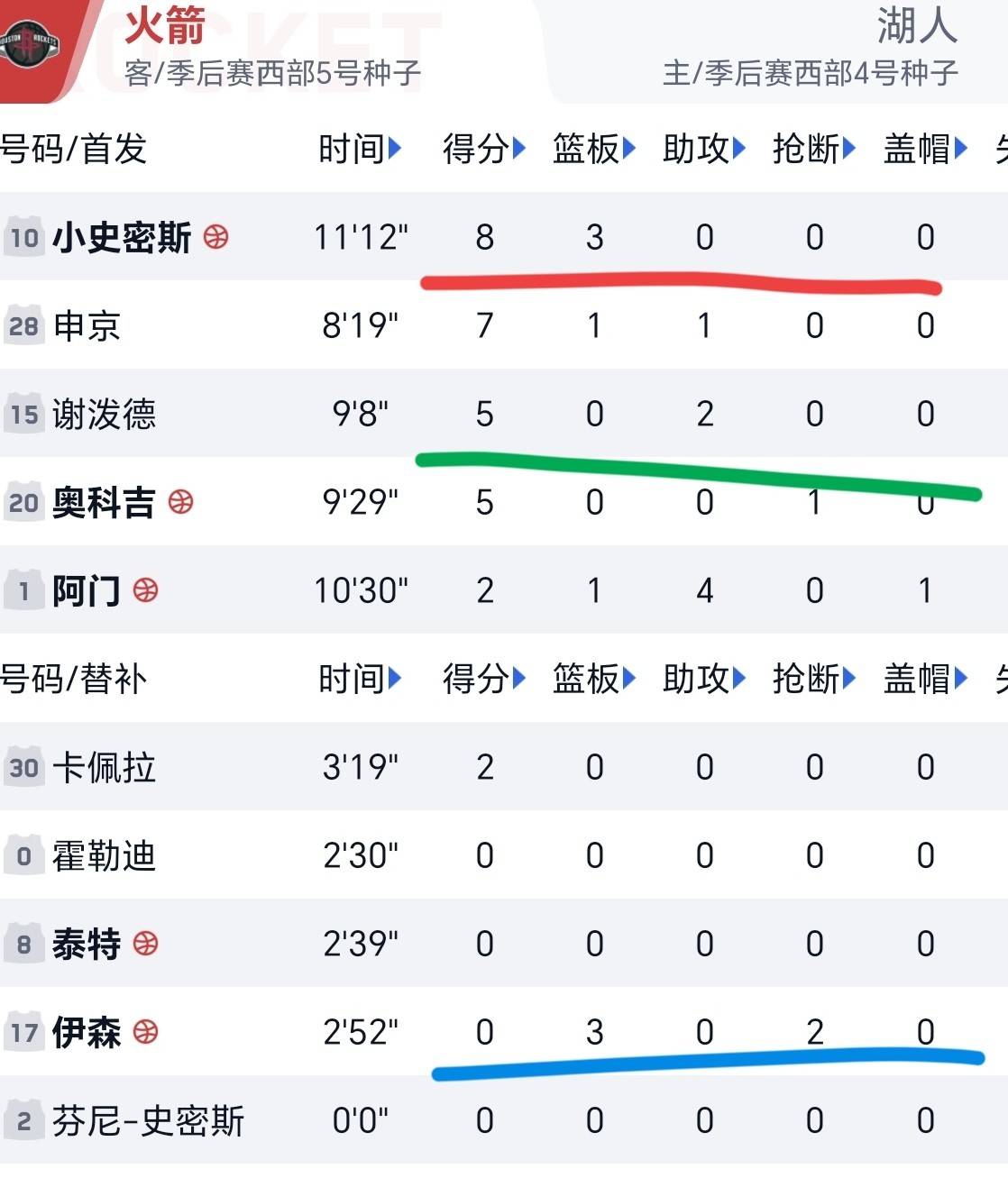
Task: Sort bench players by 得分 column
Action: pos(484,679)
